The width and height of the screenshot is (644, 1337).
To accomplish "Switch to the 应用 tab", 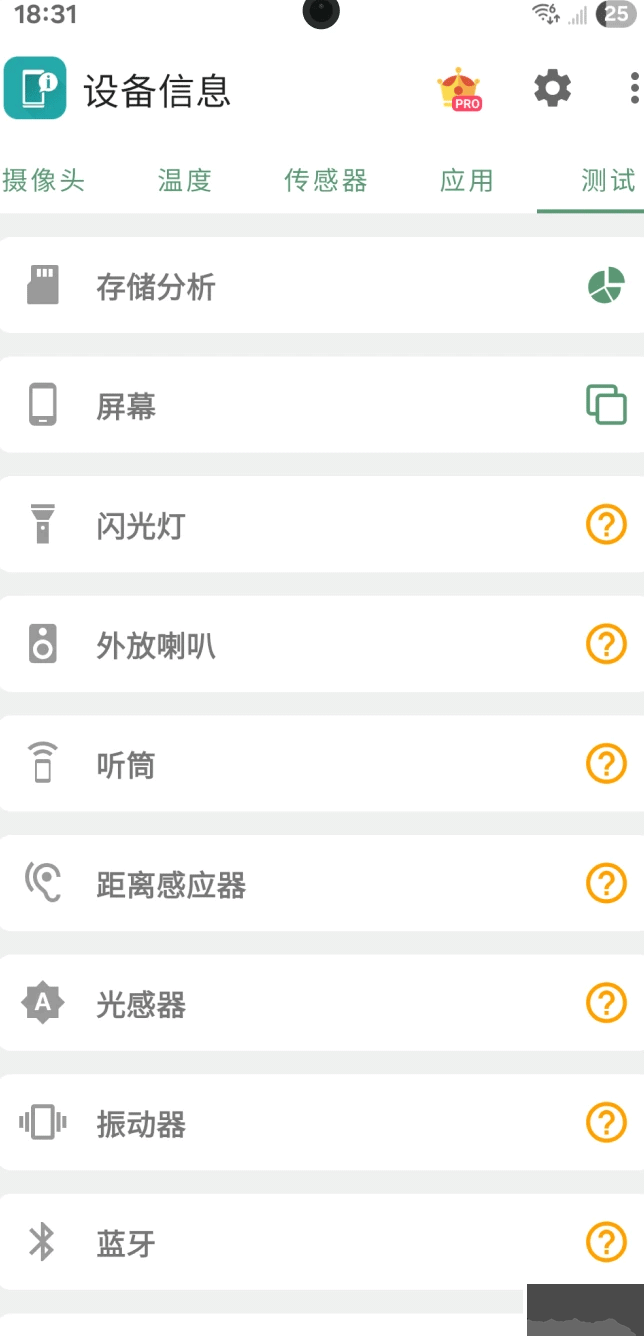I will pyautogui.click(x=467, y=181).
